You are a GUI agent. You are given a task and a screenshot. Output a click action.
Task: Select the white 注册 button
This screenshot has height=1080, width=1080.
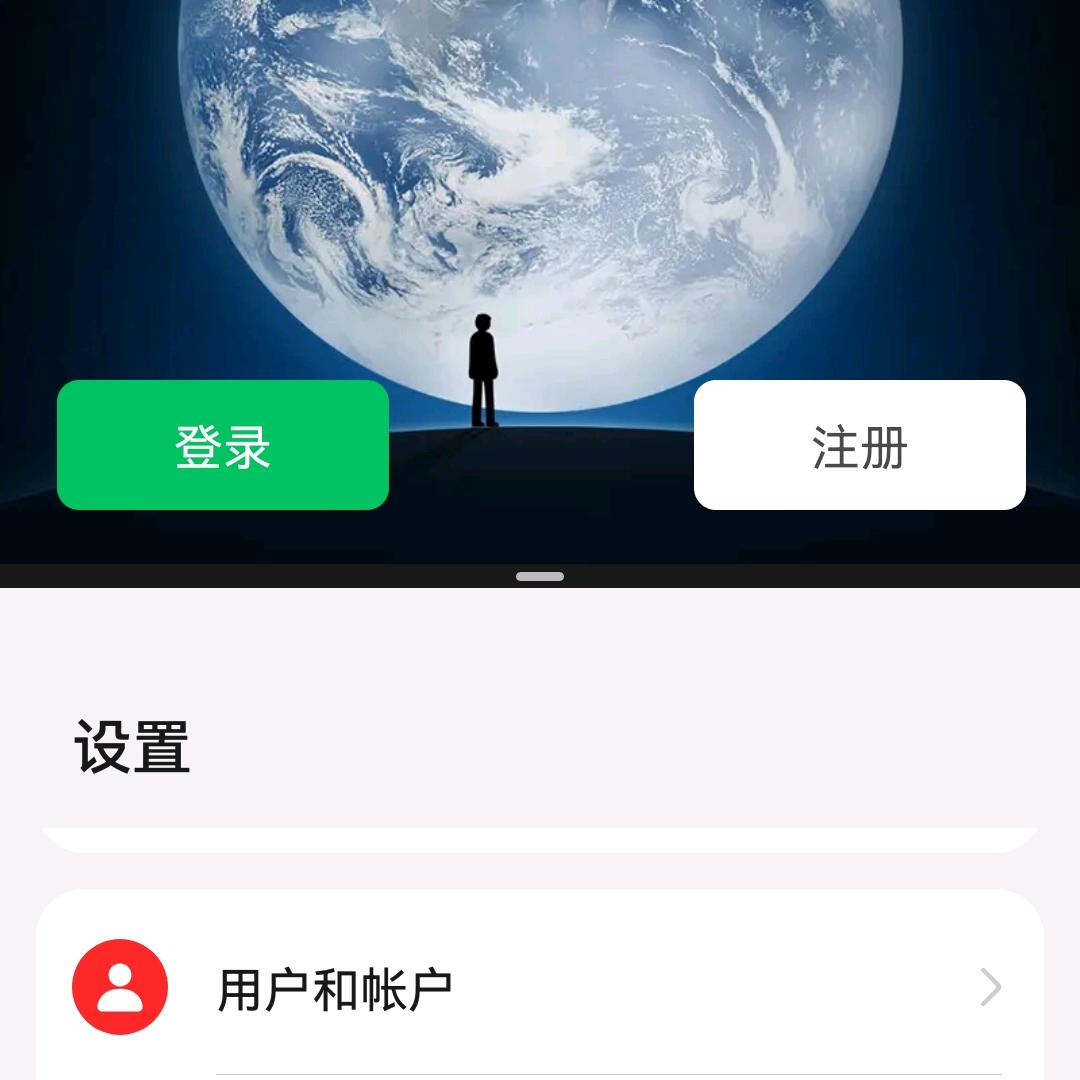pyautogui.click(x=859, y=445)
